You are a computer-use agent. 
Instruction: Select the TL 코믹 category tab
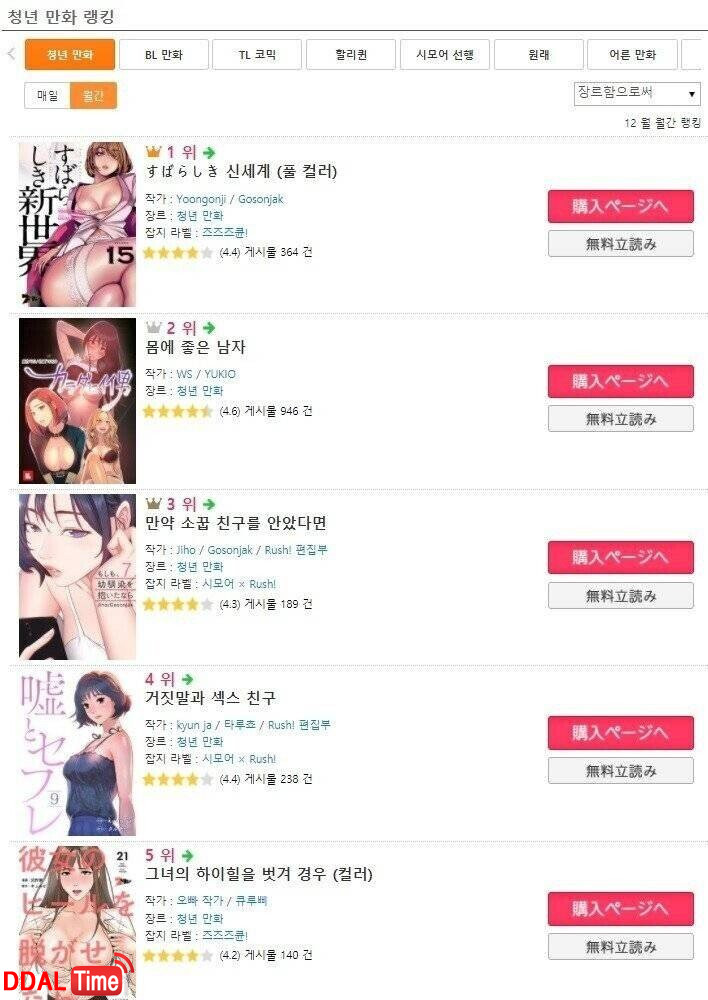point(257,55)
